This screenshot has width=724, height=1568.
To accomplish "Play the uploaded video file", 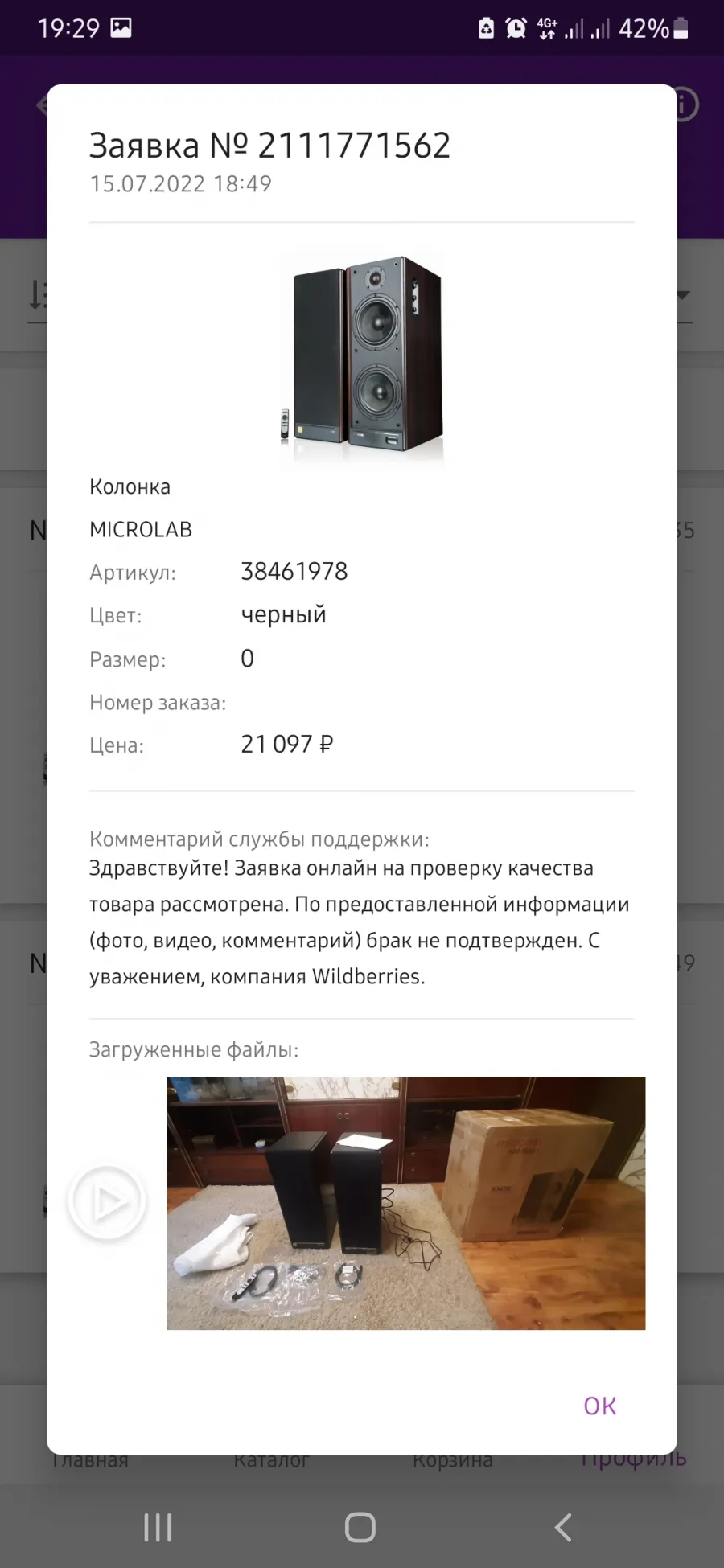I will point(107,1202).
